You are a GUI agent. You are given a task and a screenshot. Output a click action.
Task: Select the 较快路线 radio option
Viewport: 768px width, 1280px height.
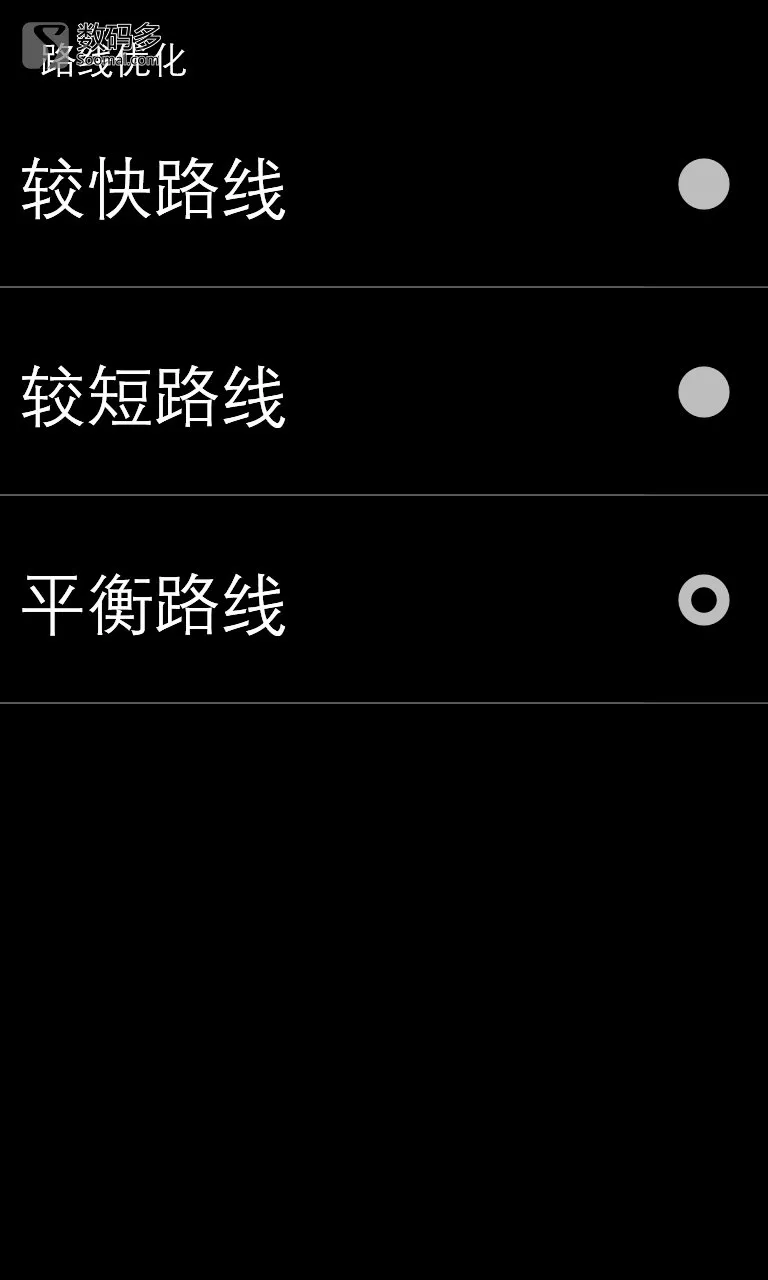tap(703, 184)
